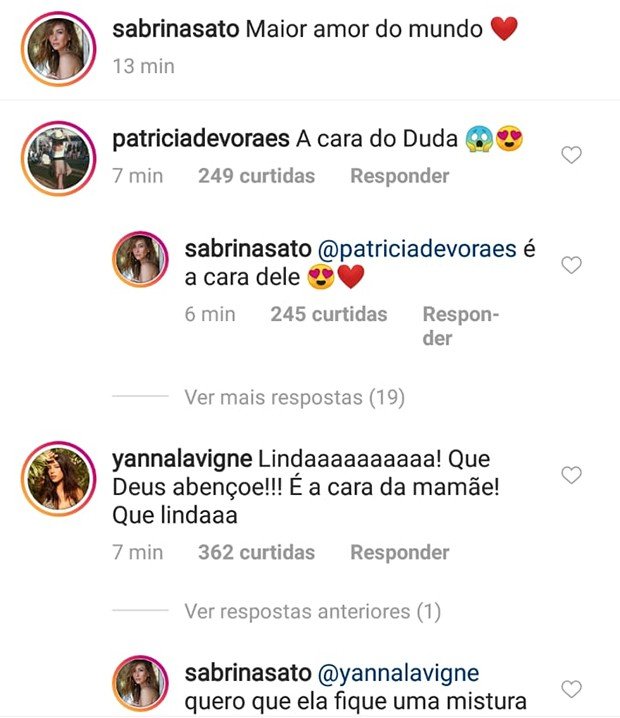This screenshot has height=718, width=620.
Task: Open the @yannalavigne mention in sabrinasato's reply
Action: click(x=398, y=672)
